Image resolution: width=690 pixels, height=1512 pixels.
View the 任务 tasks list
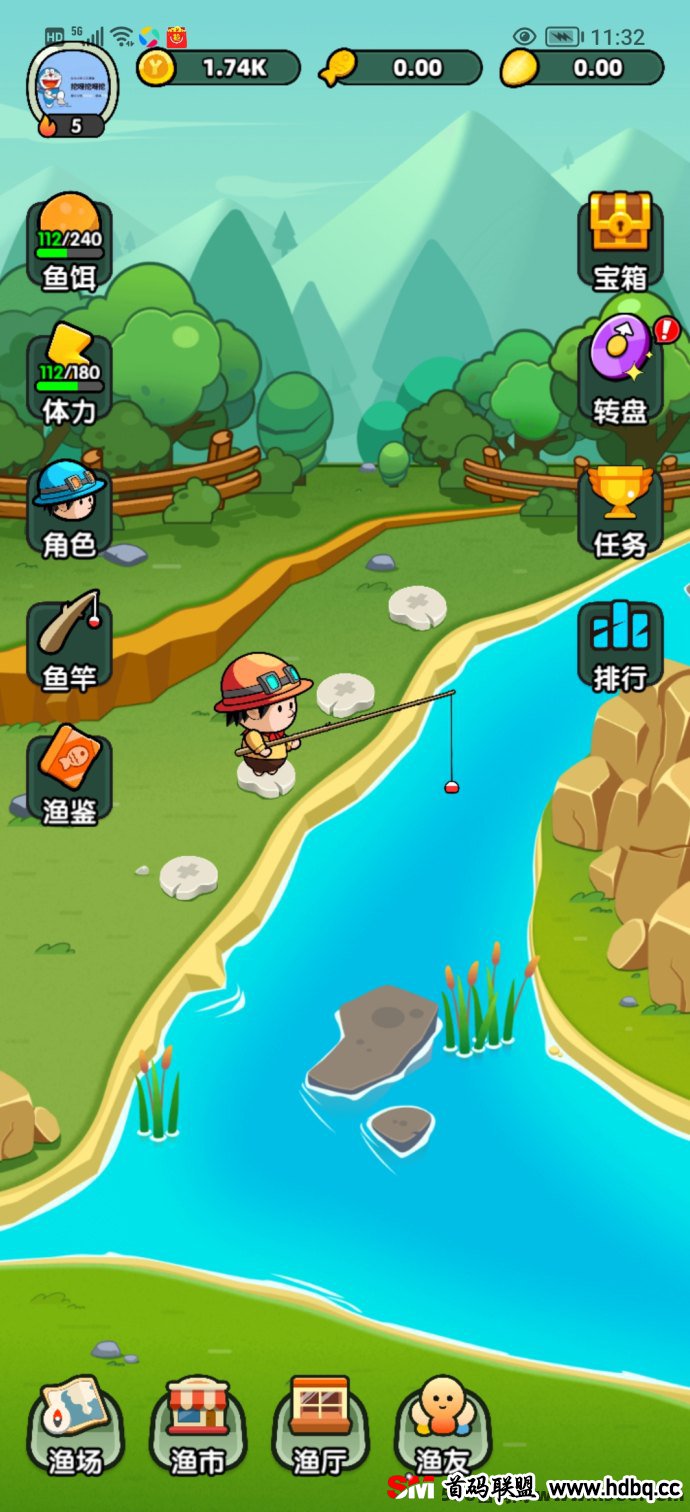pyautogui.click(x=620, y=511)
